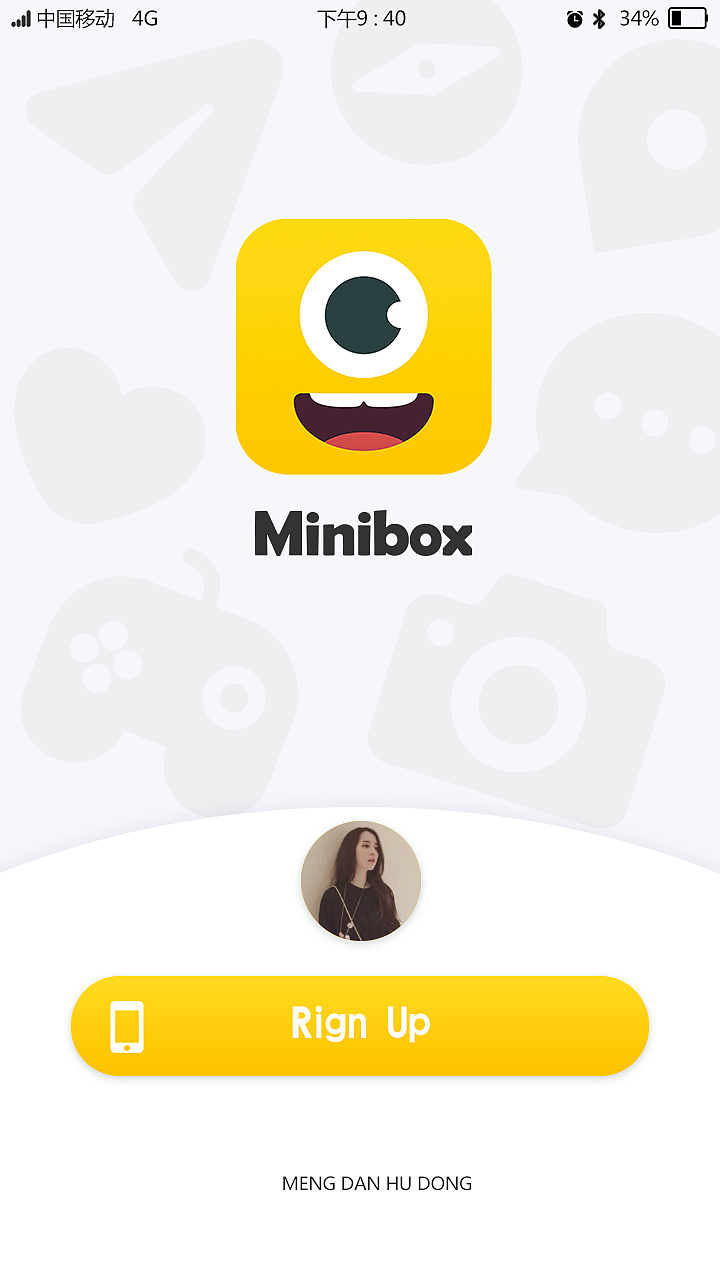Select the round profile photo avatar
Screen dimensions: 720x1280
(361, 881)
